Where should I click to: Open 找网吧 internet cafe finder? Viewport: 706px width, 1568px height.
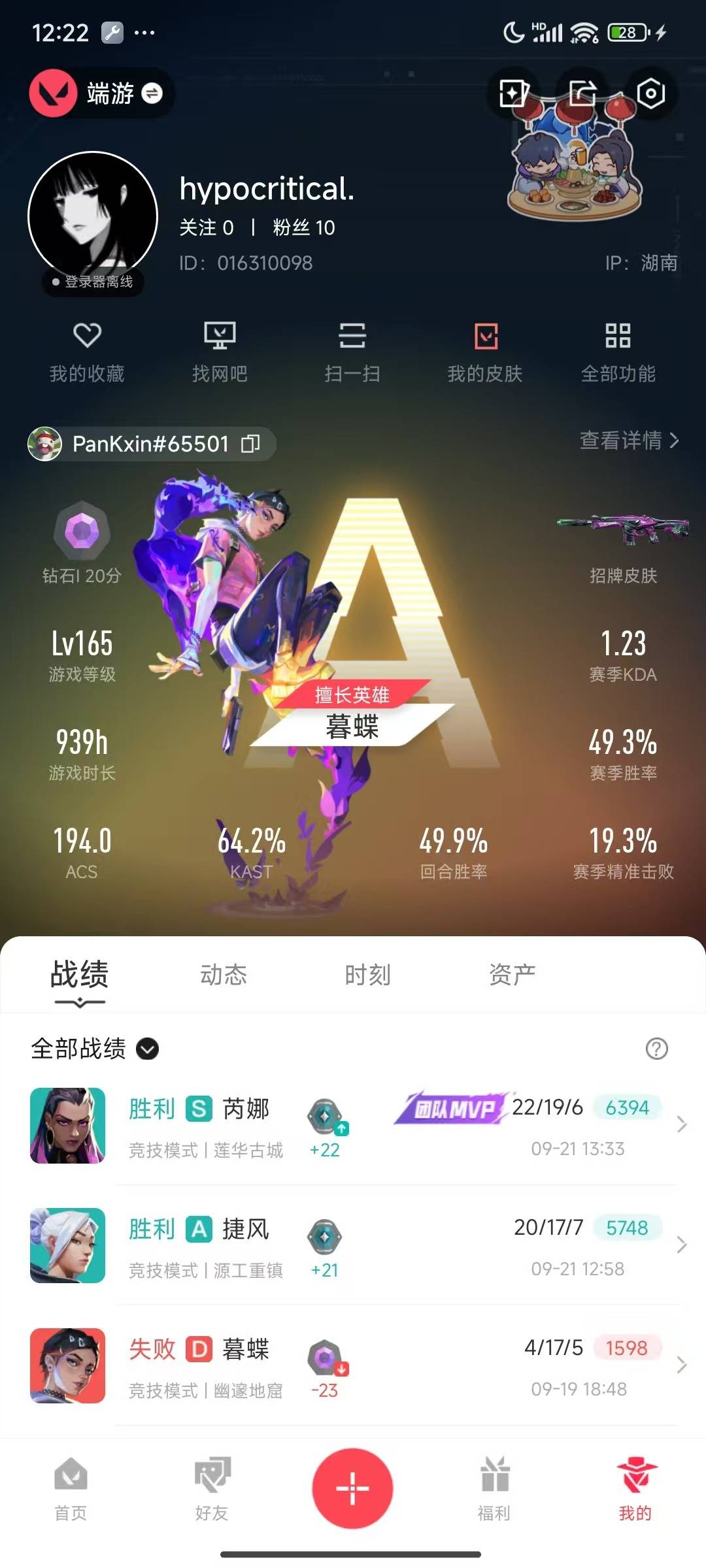[x=220, y=353]
